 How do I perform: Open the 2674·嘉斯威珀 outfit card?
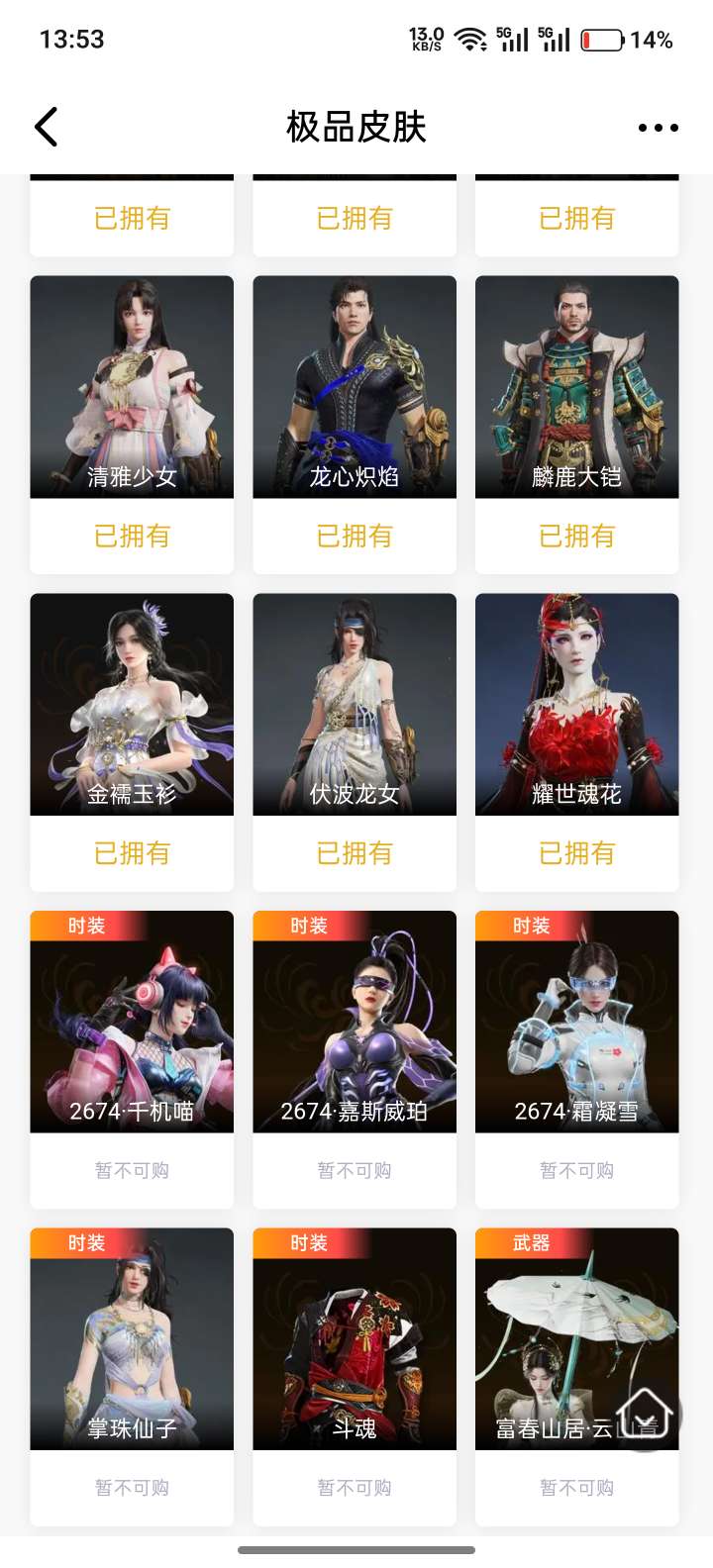point(355,1022)
